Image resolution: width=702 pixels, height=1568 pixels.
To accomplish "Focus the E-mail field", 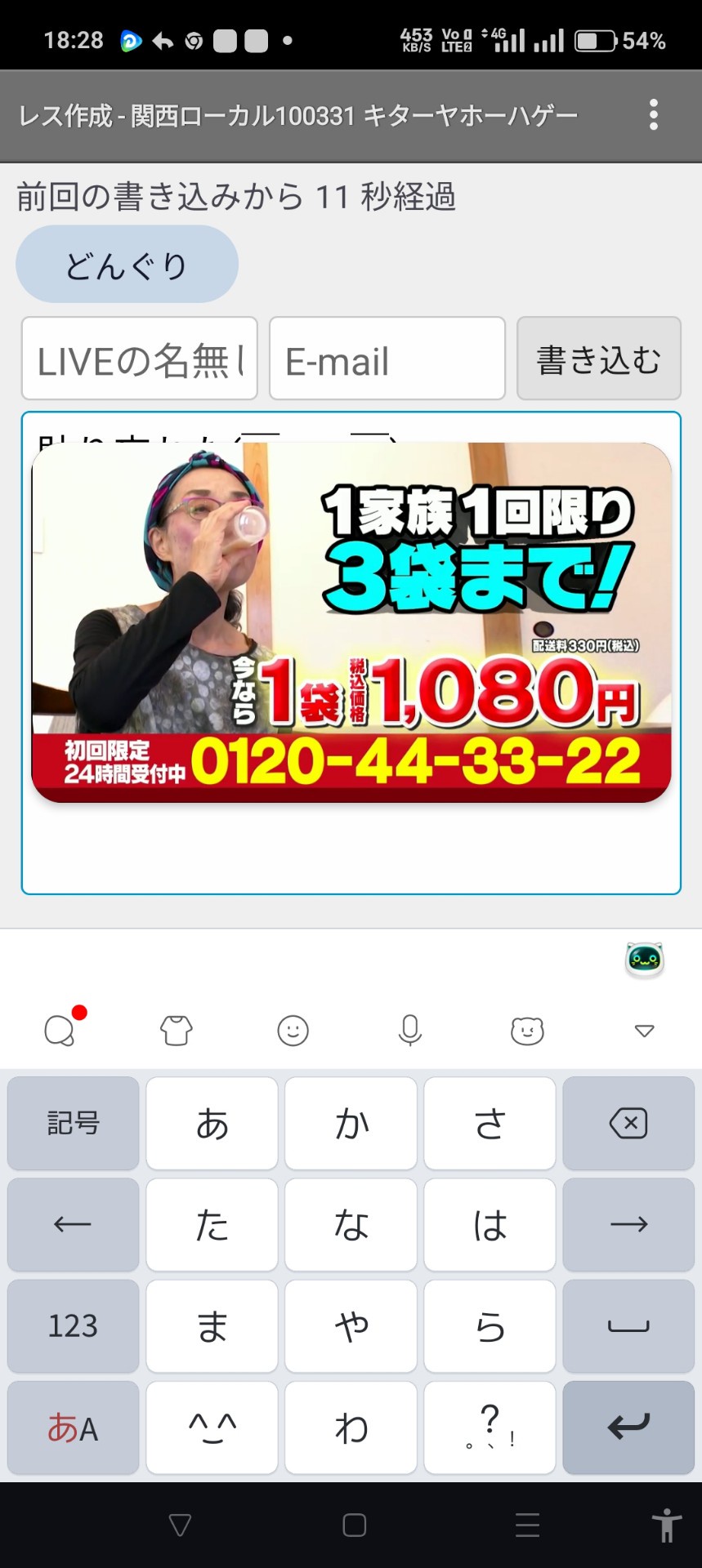I will [x=387, y=359].
